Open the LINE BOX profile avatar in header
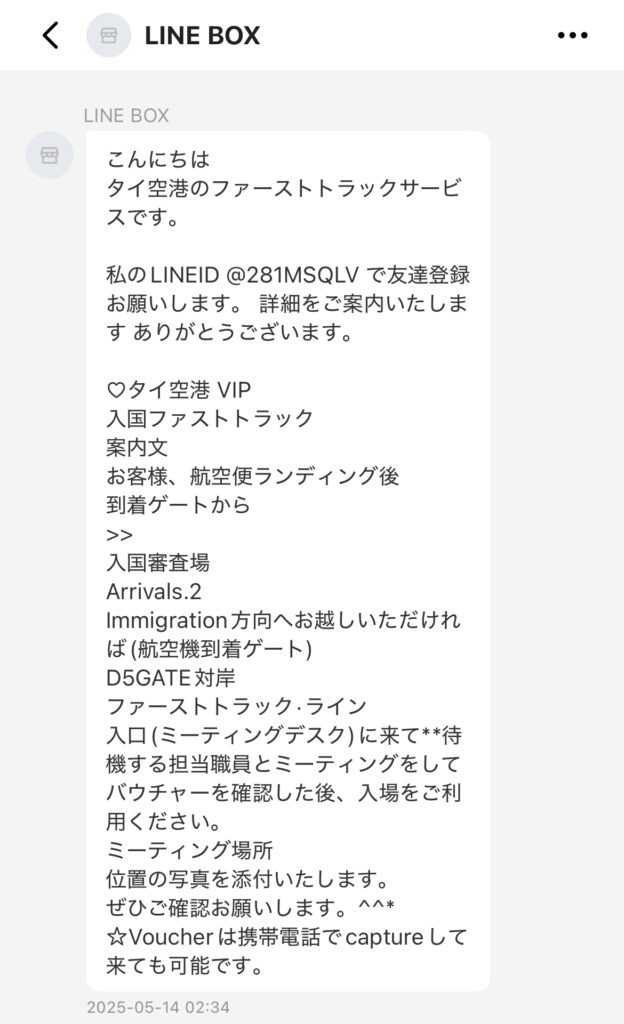 coord(109,35)
